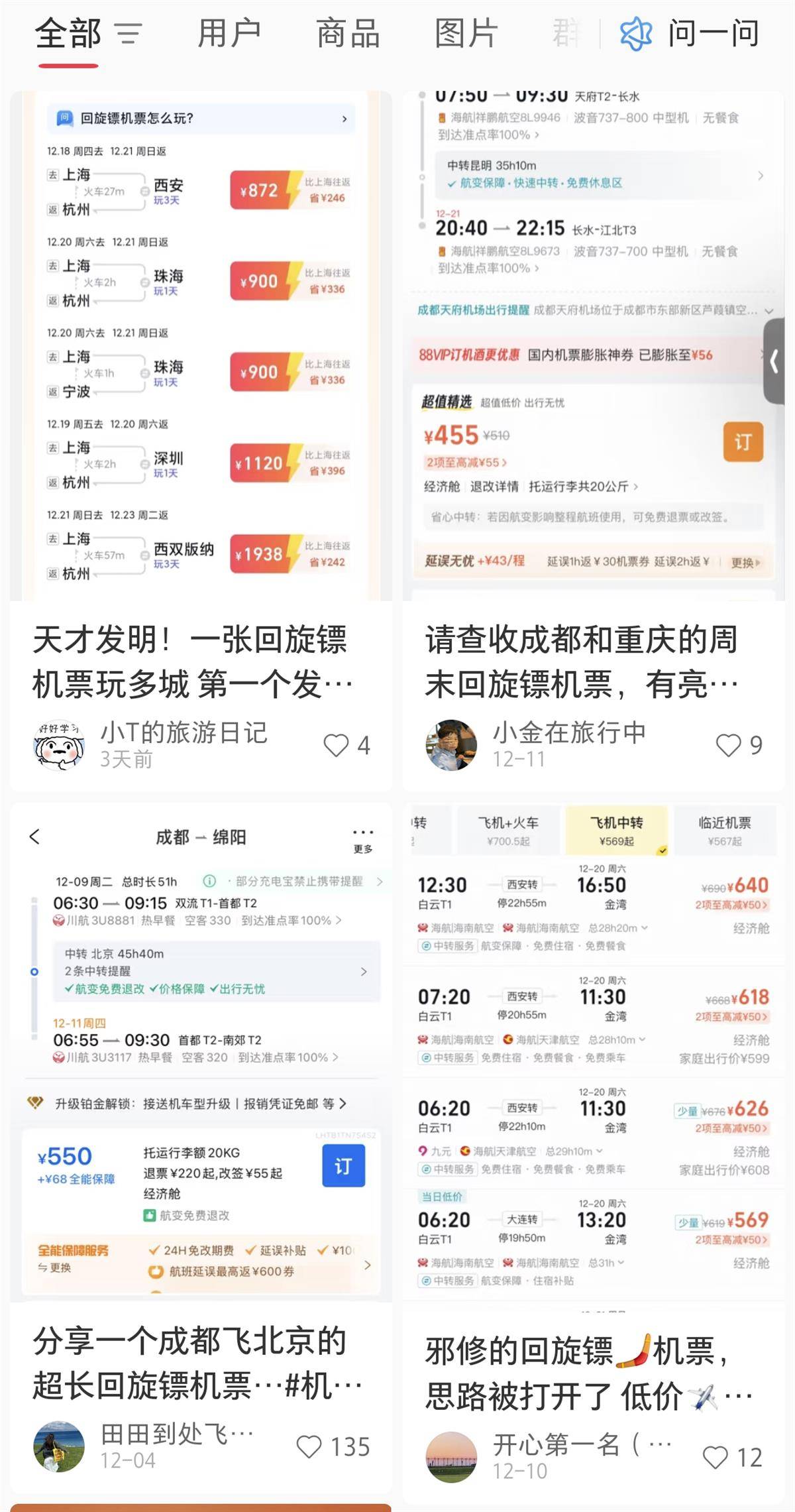Screen dimensions: 795x1512
Task: Open the post 邪修的回旋镖机票，思路被打开了
Action: pos(583,1373)
